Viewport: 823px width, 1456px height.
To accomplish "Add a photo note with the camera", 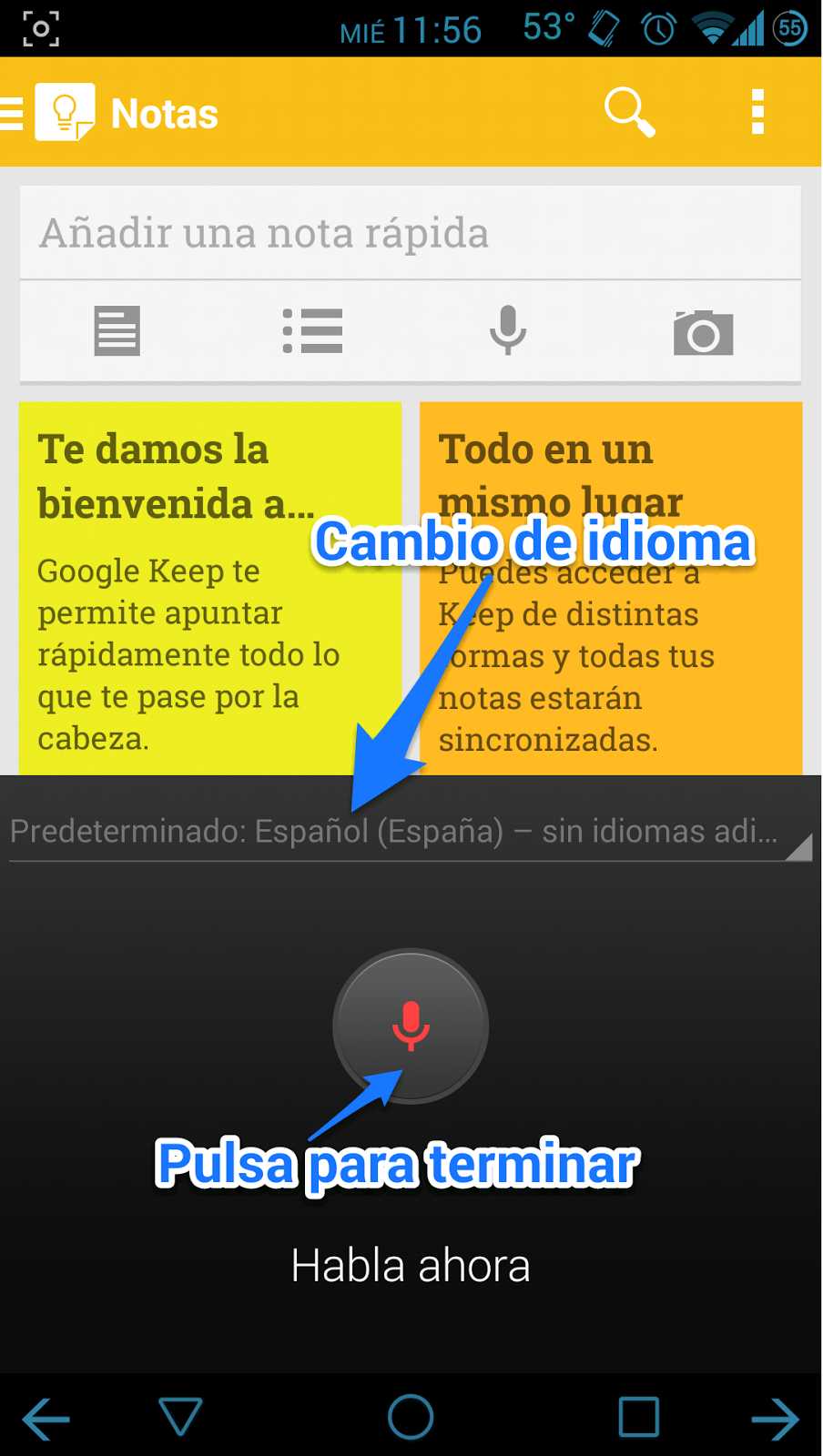I will [x=702, y=332].
